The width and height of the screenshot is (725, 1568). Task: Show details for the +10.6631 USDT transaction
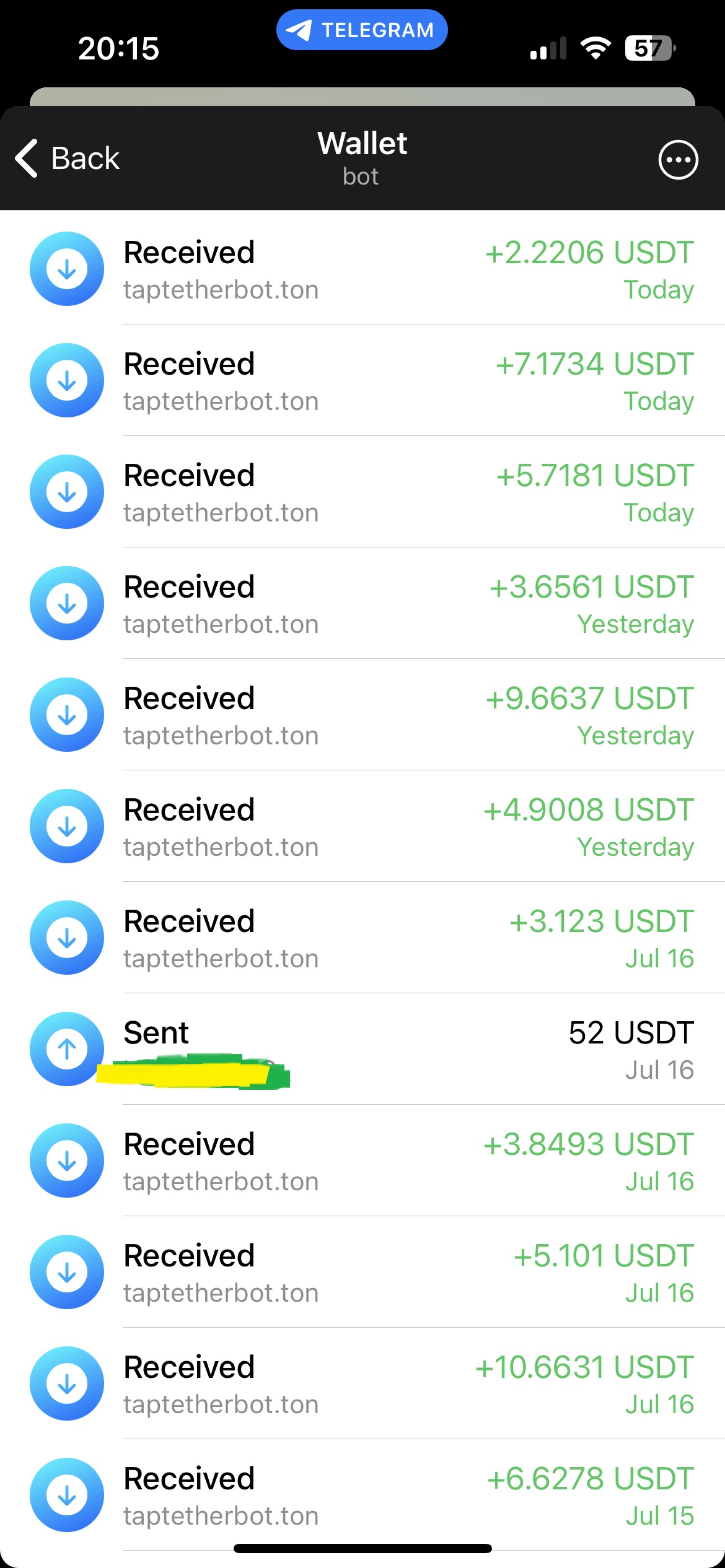pos(362,1383)
